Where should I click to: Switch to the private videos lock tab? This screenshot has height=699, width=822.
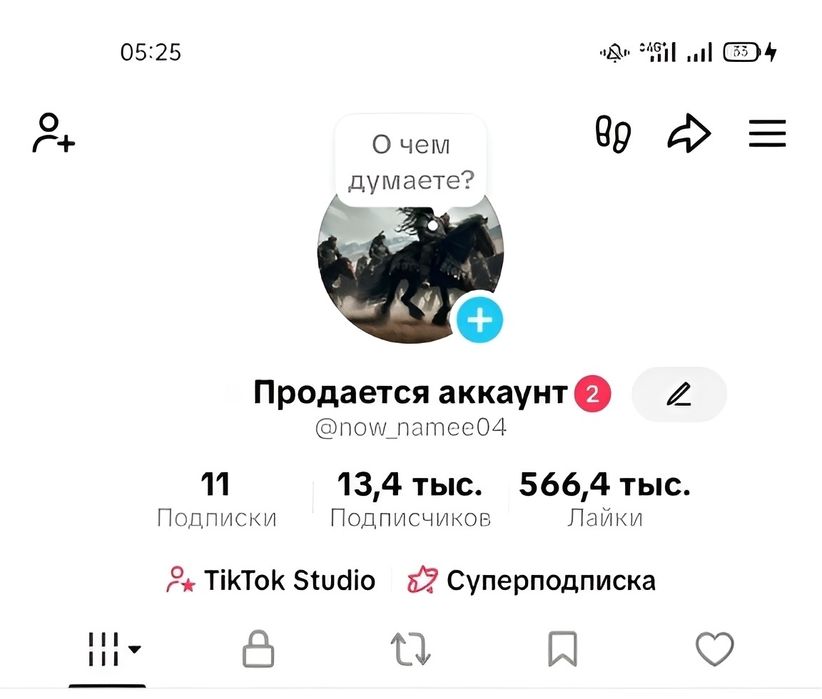pyautogui.click(x=258, y=650)
